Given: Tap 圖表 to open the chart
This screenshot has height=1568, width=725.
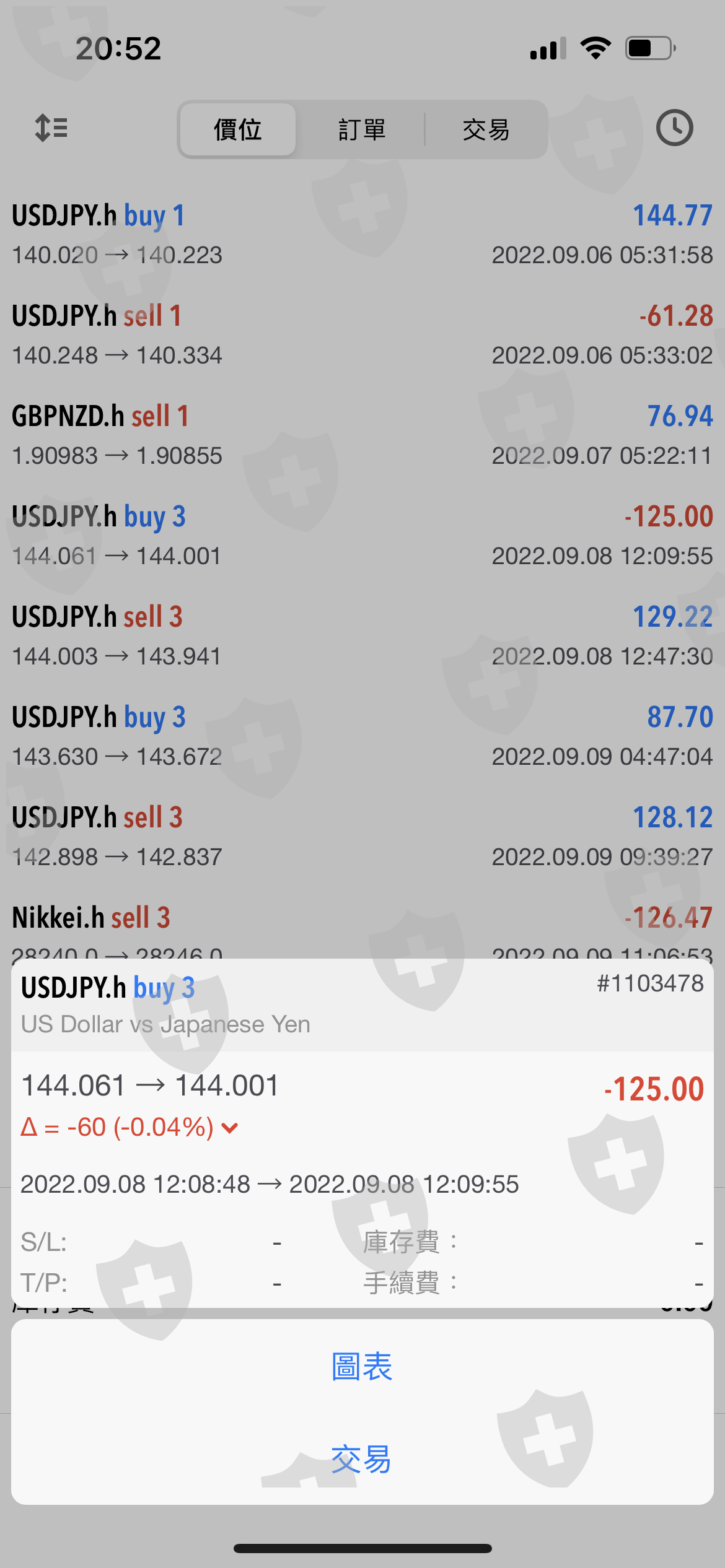Looking at the screenshot, I should point(362,1367).
